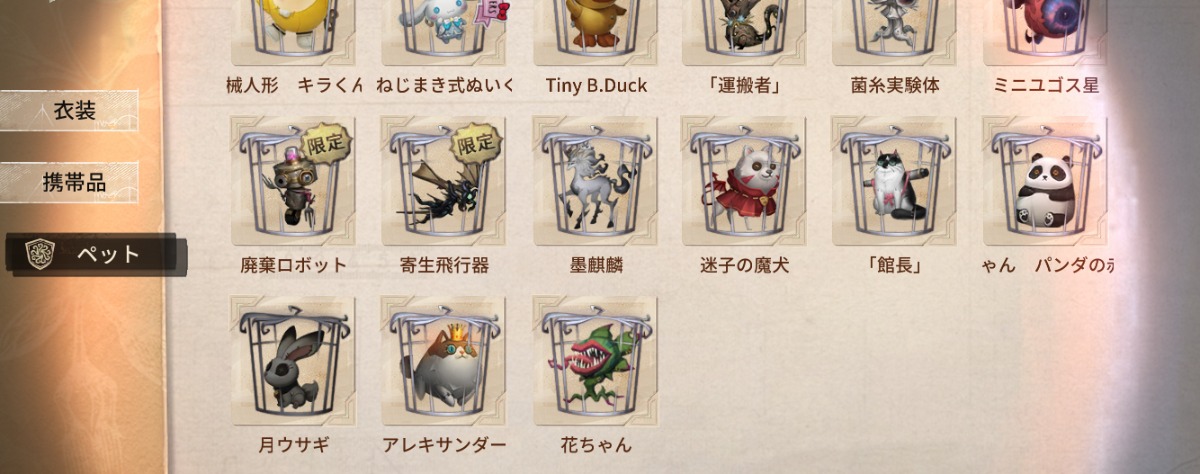The width and height of the screenshot is (1200, 474).
Task: Switch to the 携帯品 tab
Action: coord(72,183)
